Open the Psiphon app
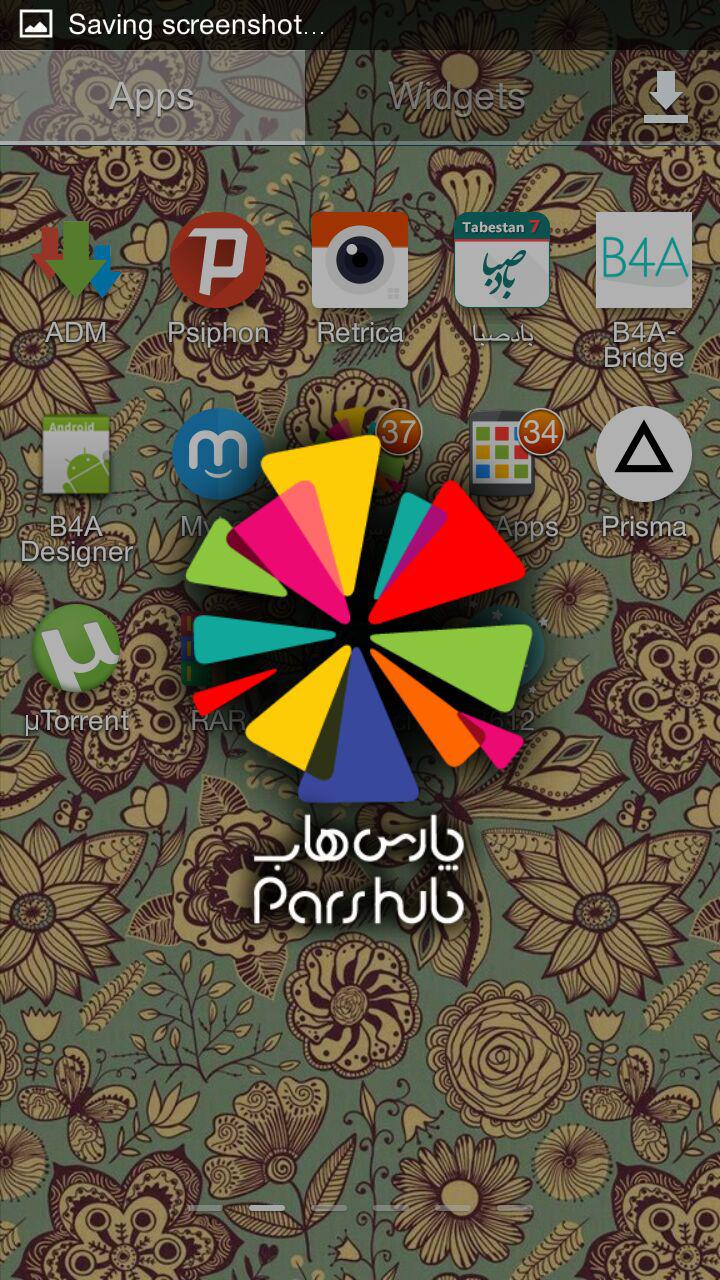The height and width of the screenshot is (1280, 720). 218,262
